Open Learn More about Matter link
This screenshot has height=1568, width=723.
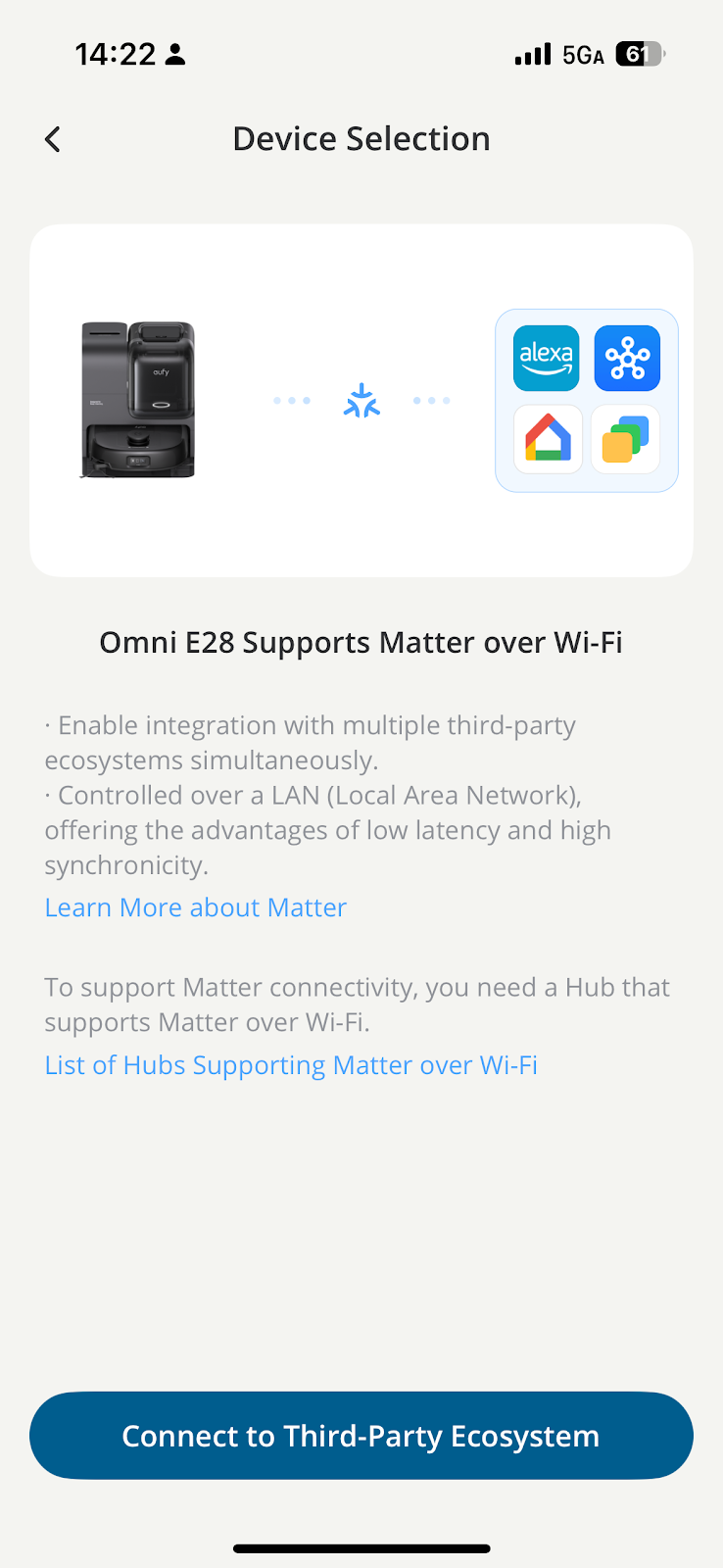pyautogui.click(x=196, y=907)
